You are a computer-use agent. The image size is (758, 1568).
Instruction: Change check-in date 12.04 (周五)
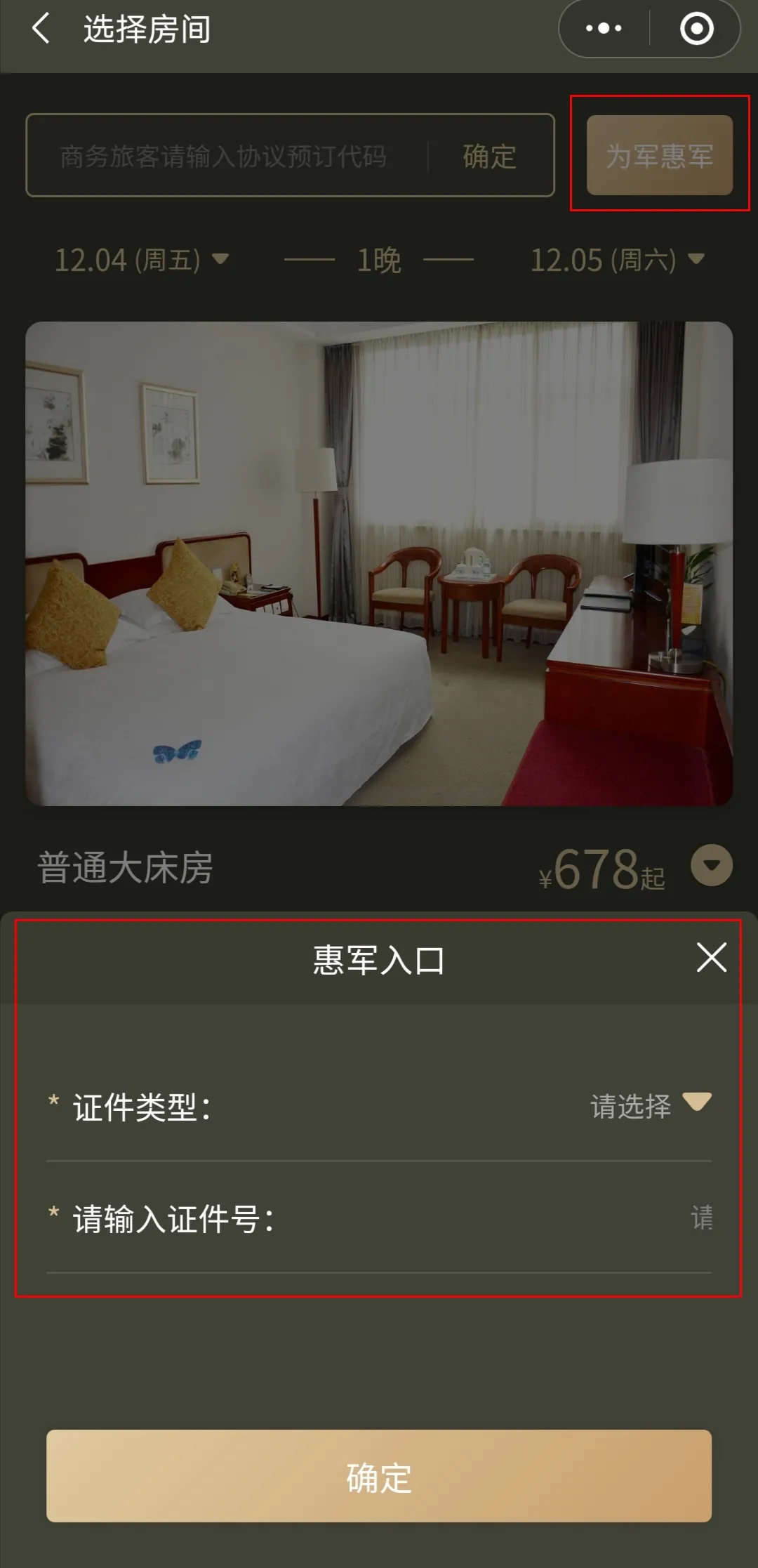click(142, 260)
